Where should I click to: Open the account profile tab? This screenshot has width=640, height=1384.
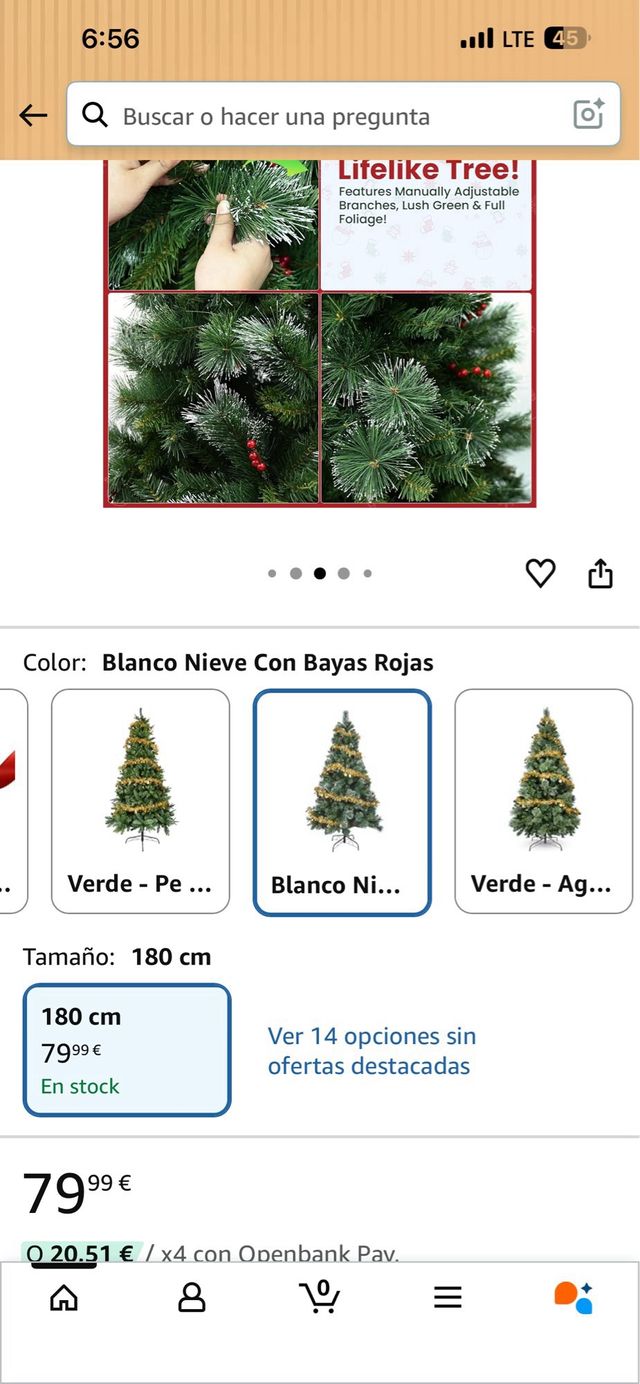[x=191, y=1298]
